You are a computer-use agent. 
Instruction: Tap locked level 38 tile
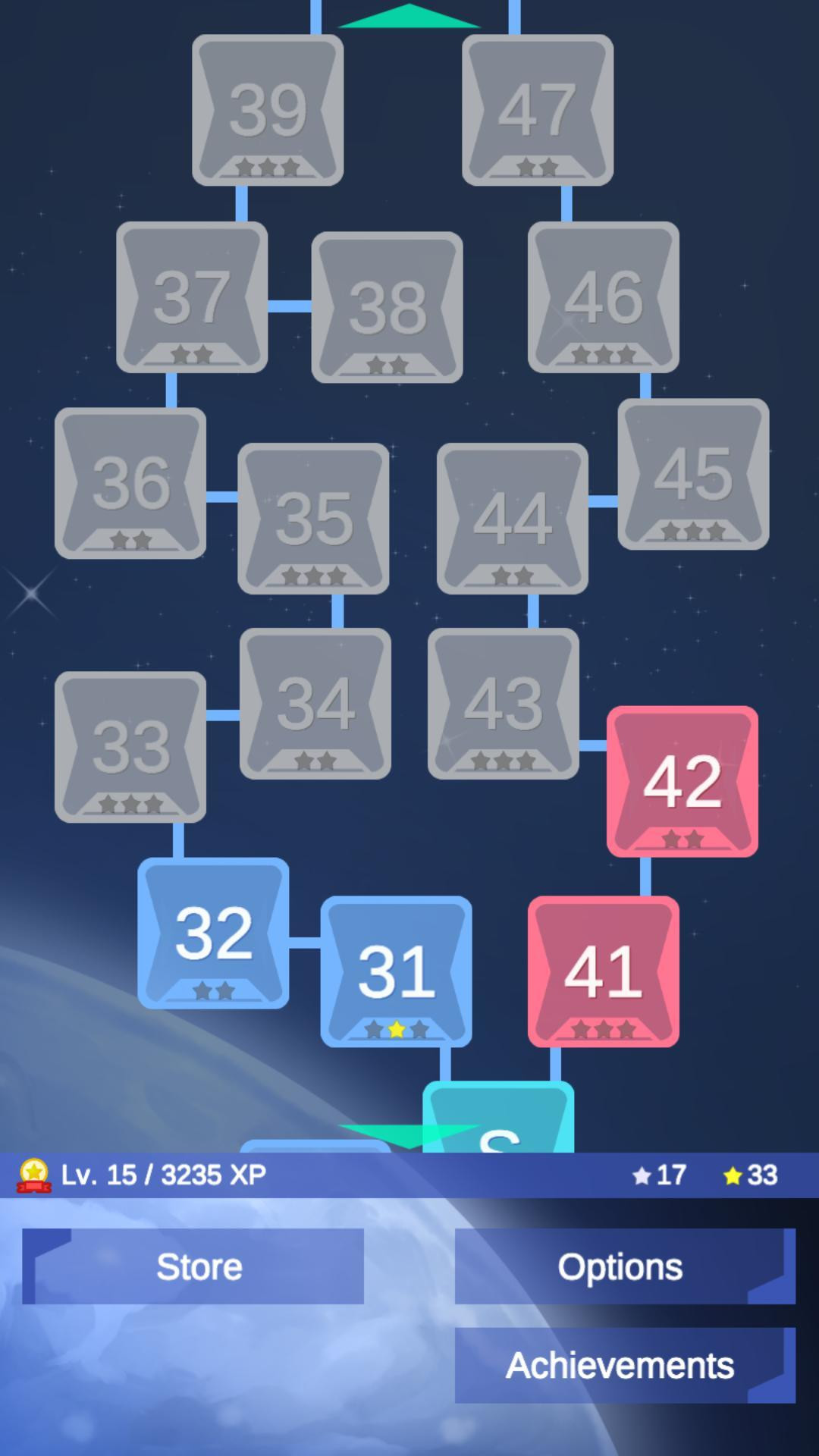pyautogui.click(x=387, y=307)
